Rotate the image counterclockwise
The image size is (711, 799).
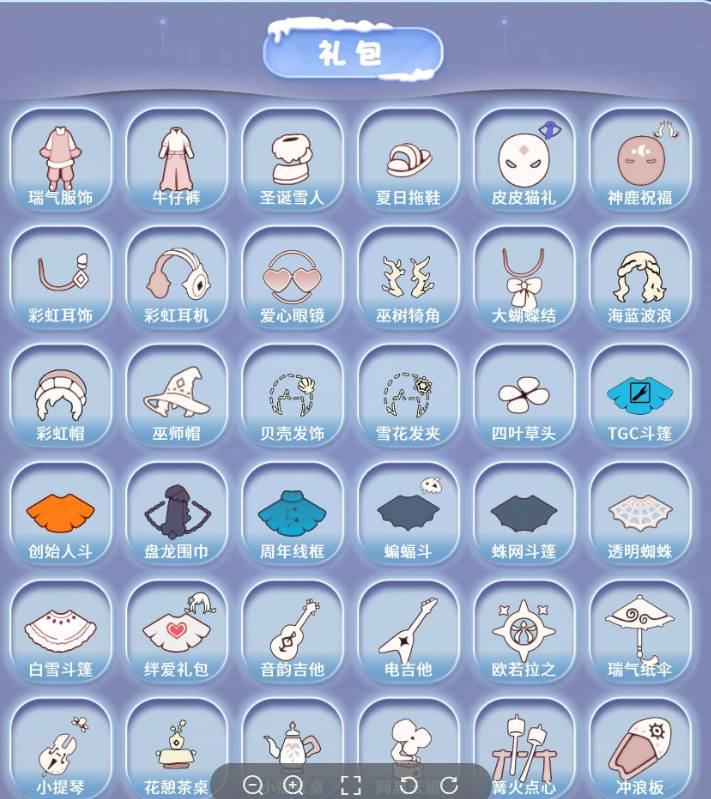point(407,785)
